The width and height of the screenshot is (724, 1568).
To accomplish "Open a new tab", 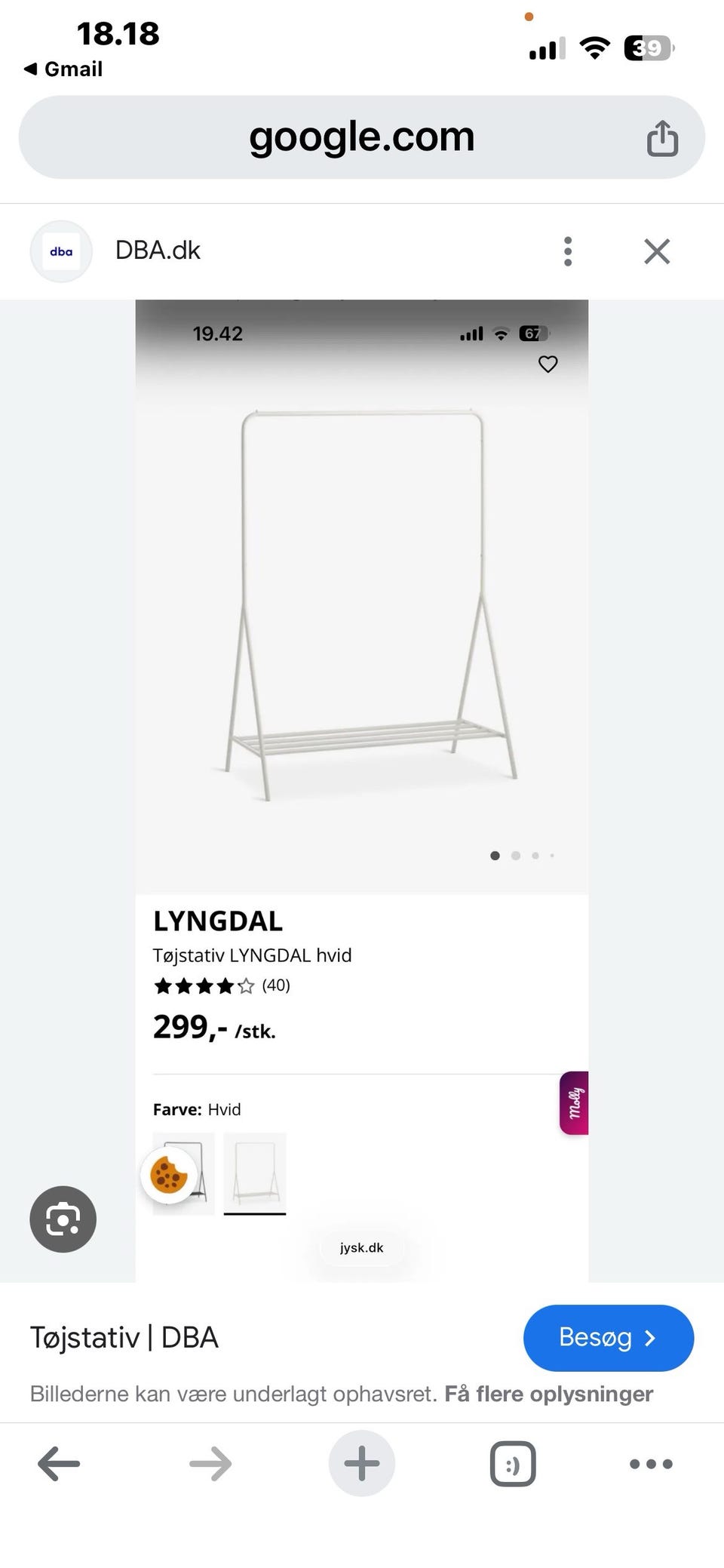I will [x=362, y=1464].
